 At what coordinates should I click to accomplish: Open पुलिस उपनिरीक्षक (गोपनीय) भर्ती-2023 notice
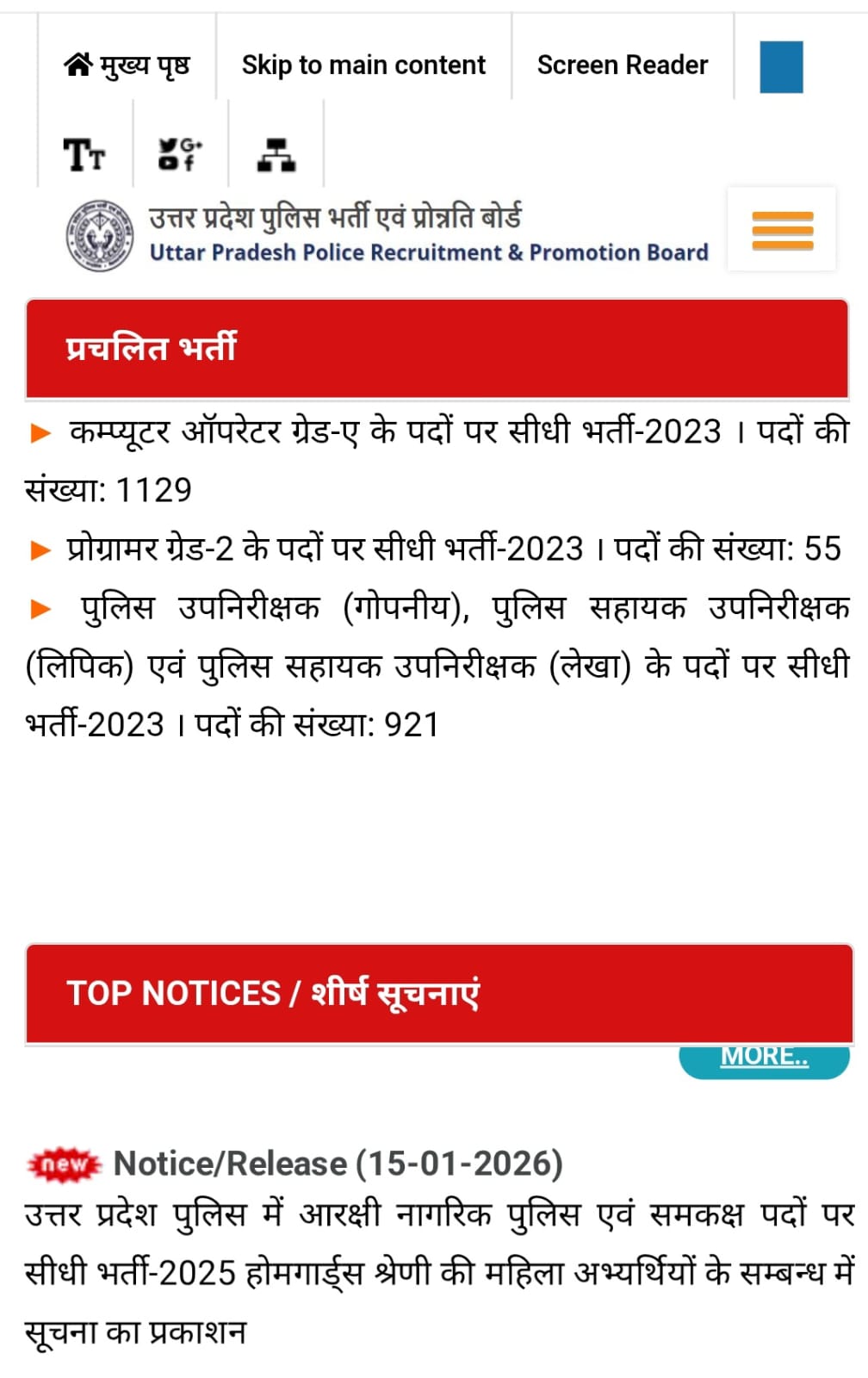click(x=437, y=666)
